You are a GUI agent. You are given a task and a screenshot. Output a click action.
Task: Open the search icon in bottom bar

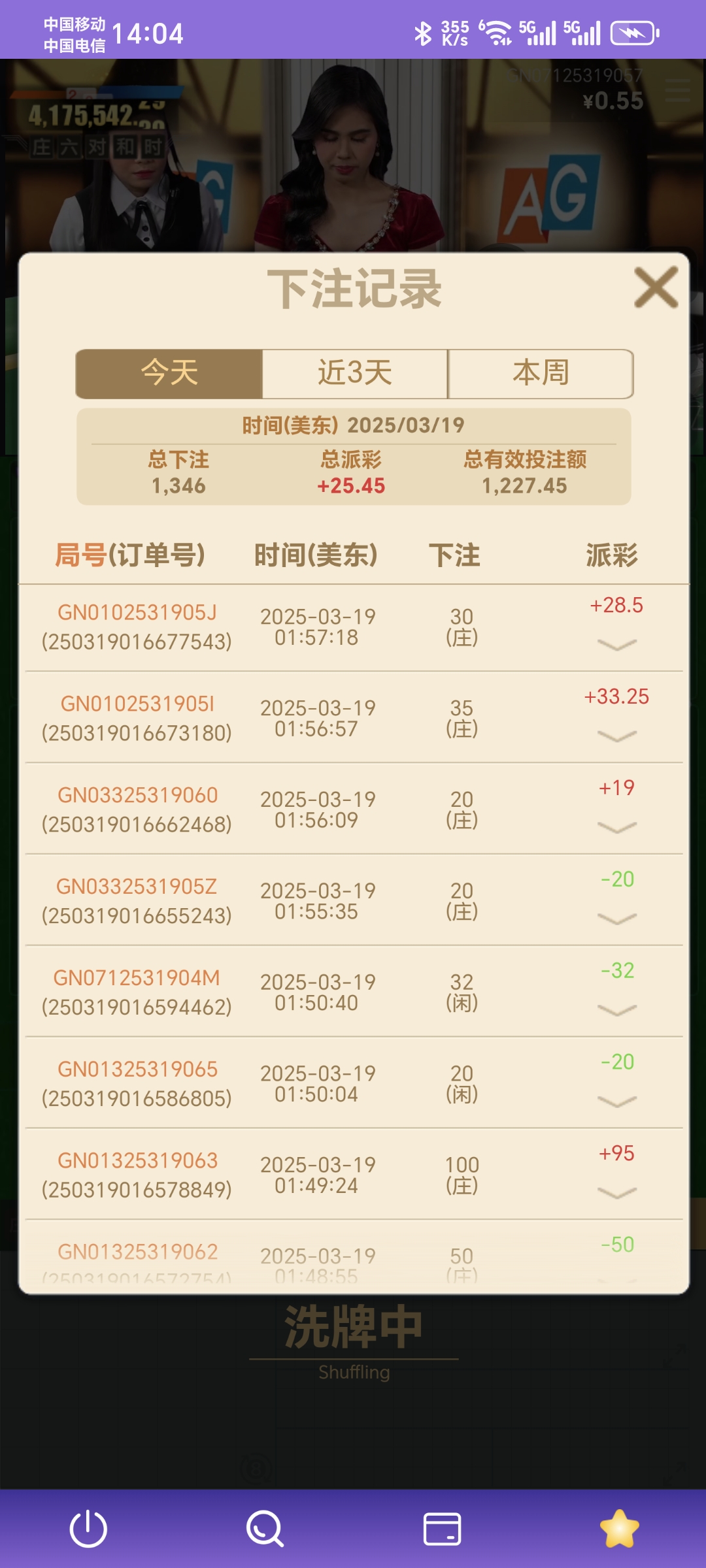pyautogui.click(x=265, y=1529)
